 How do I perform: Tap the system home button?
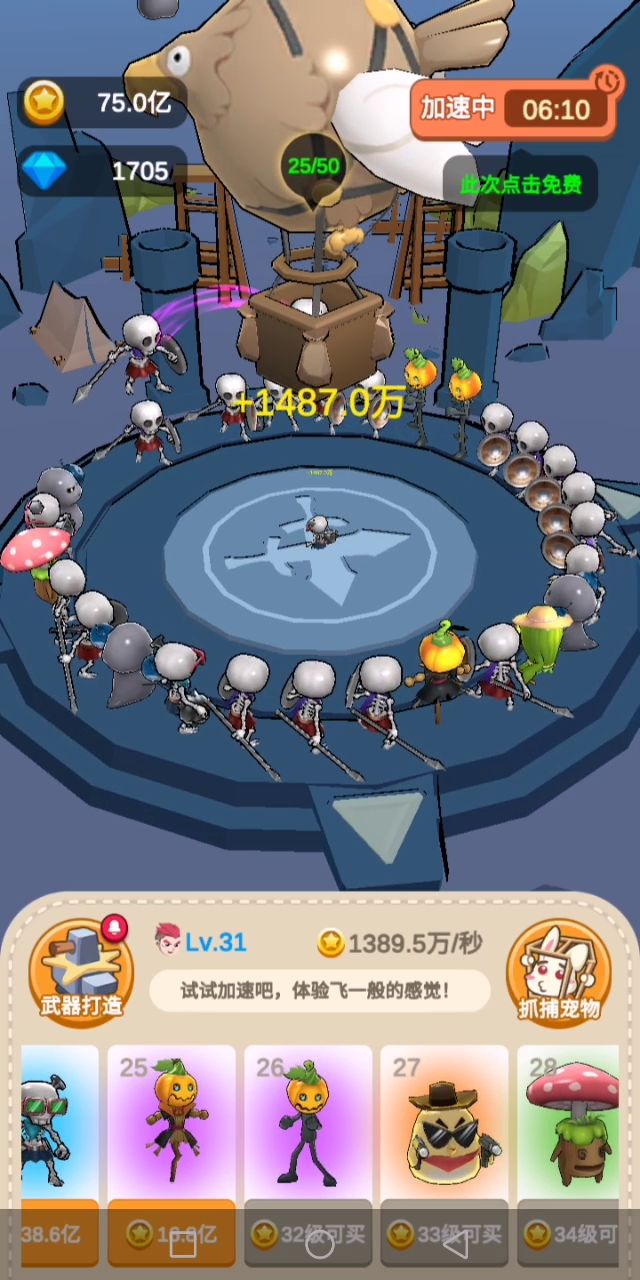pyautogui.click(x=320, y=1246)
